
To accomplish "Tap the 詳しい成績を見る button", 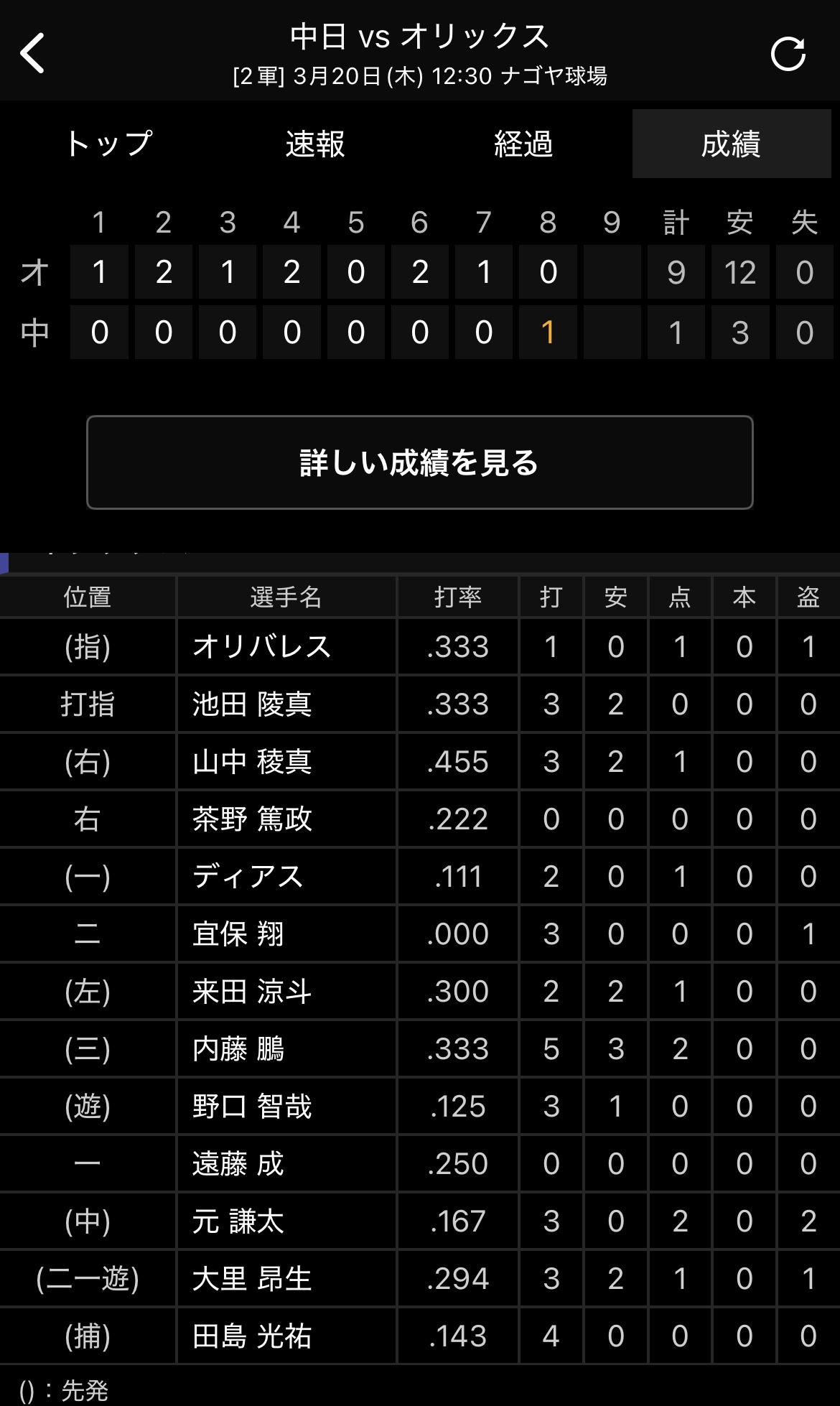I will point(420,462).
